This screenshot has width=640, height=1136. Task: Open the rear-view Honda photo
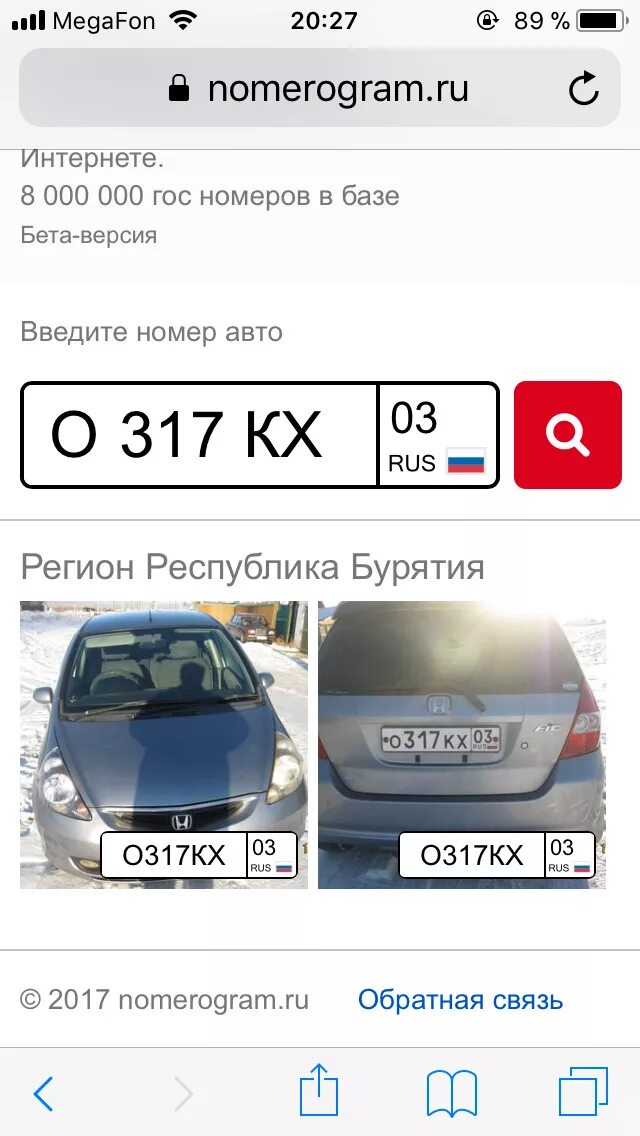462,745
